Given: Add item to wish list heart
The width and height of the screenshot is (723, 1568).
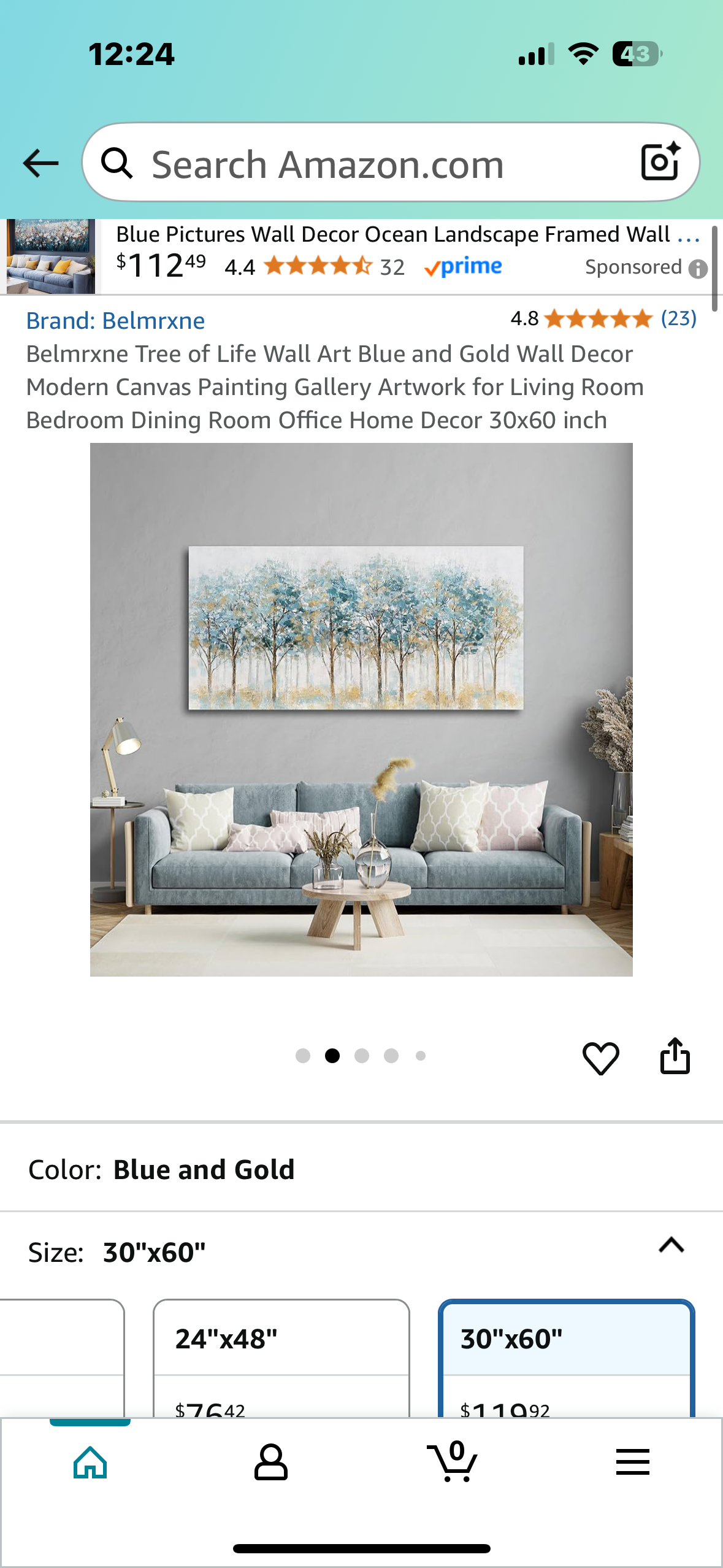Looking at the screenshot, I should click(600, 1058).
